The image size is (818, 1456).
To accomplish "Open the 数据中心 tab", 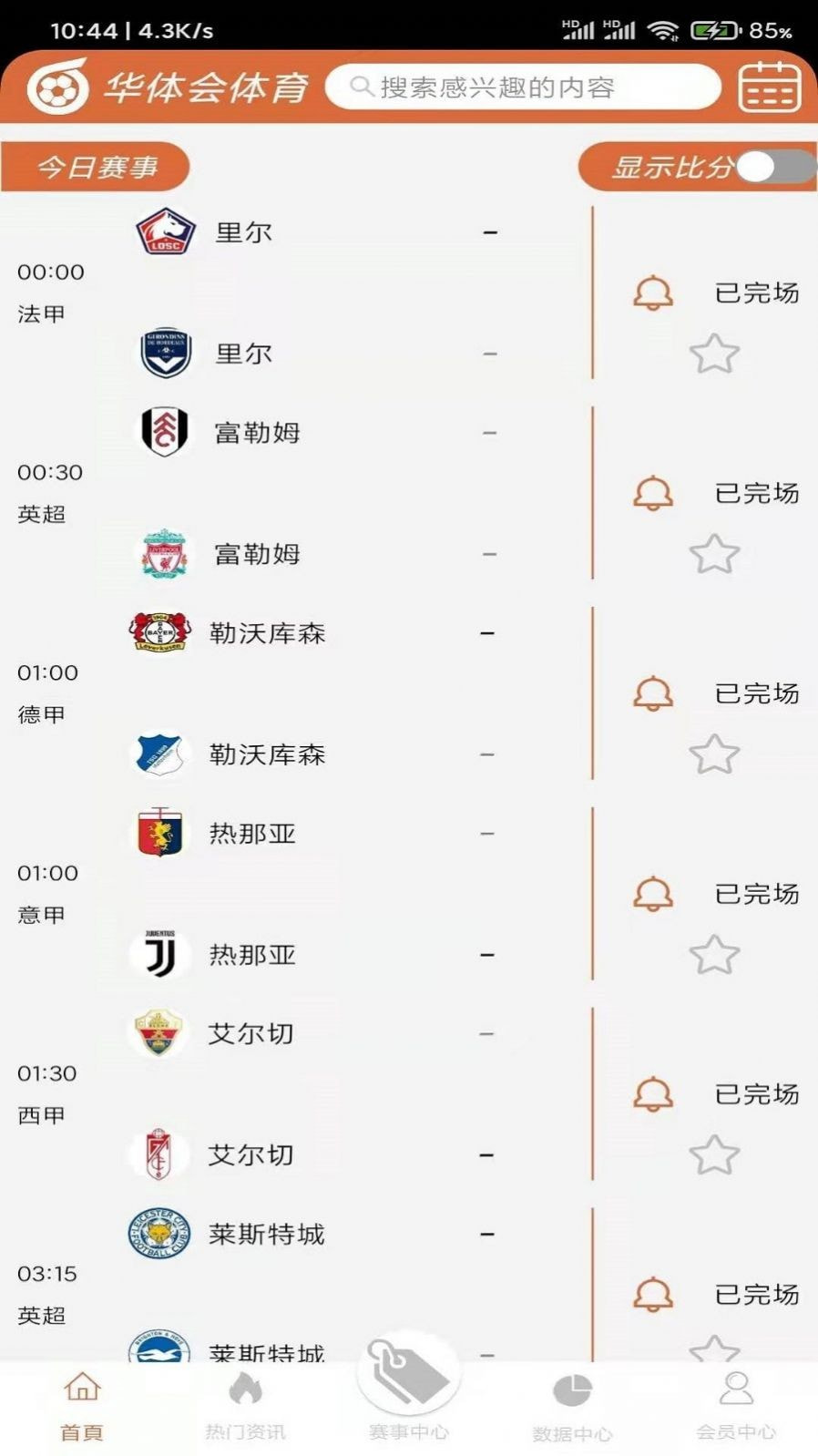I will pos(572,1403).
